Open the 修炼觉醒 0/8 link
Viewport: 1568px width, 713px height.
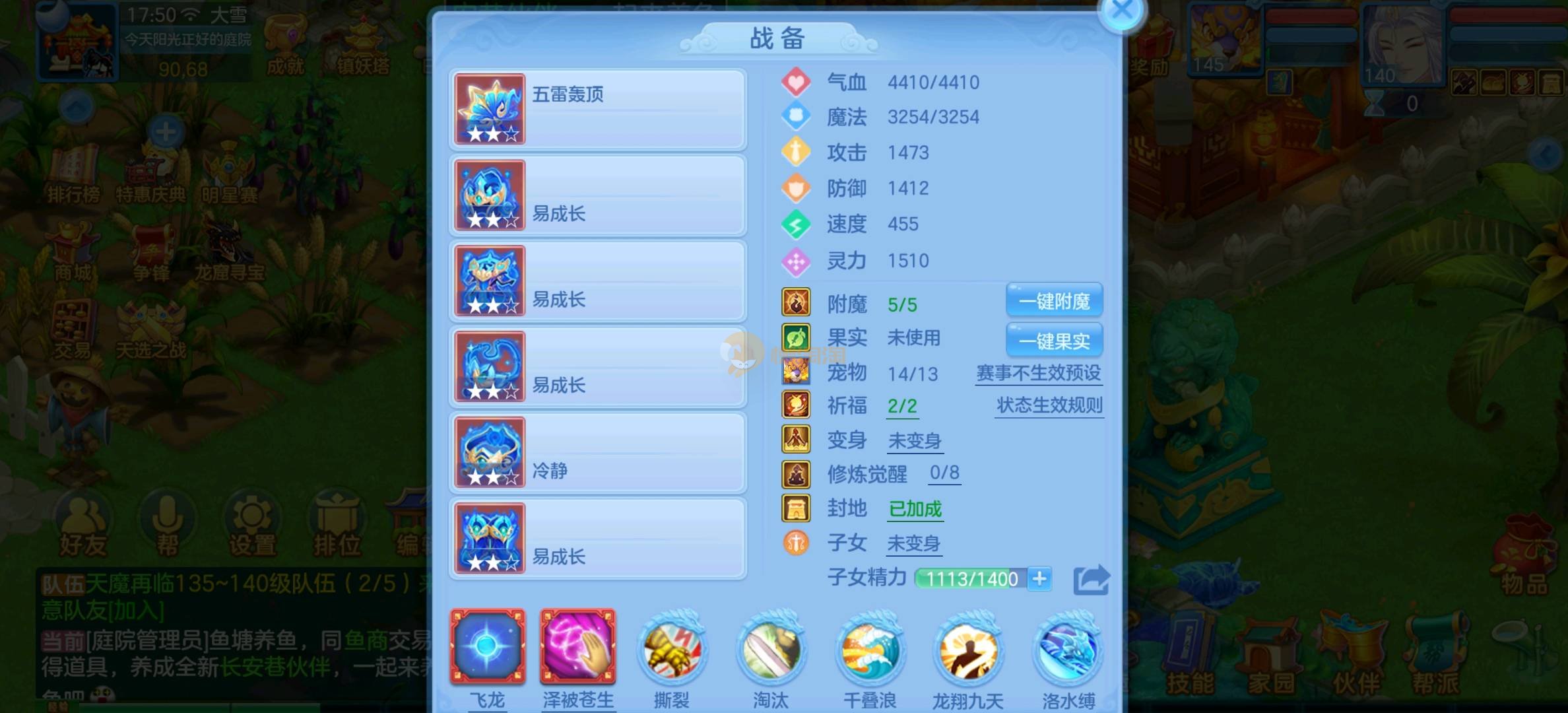click(x=944, y=473)
